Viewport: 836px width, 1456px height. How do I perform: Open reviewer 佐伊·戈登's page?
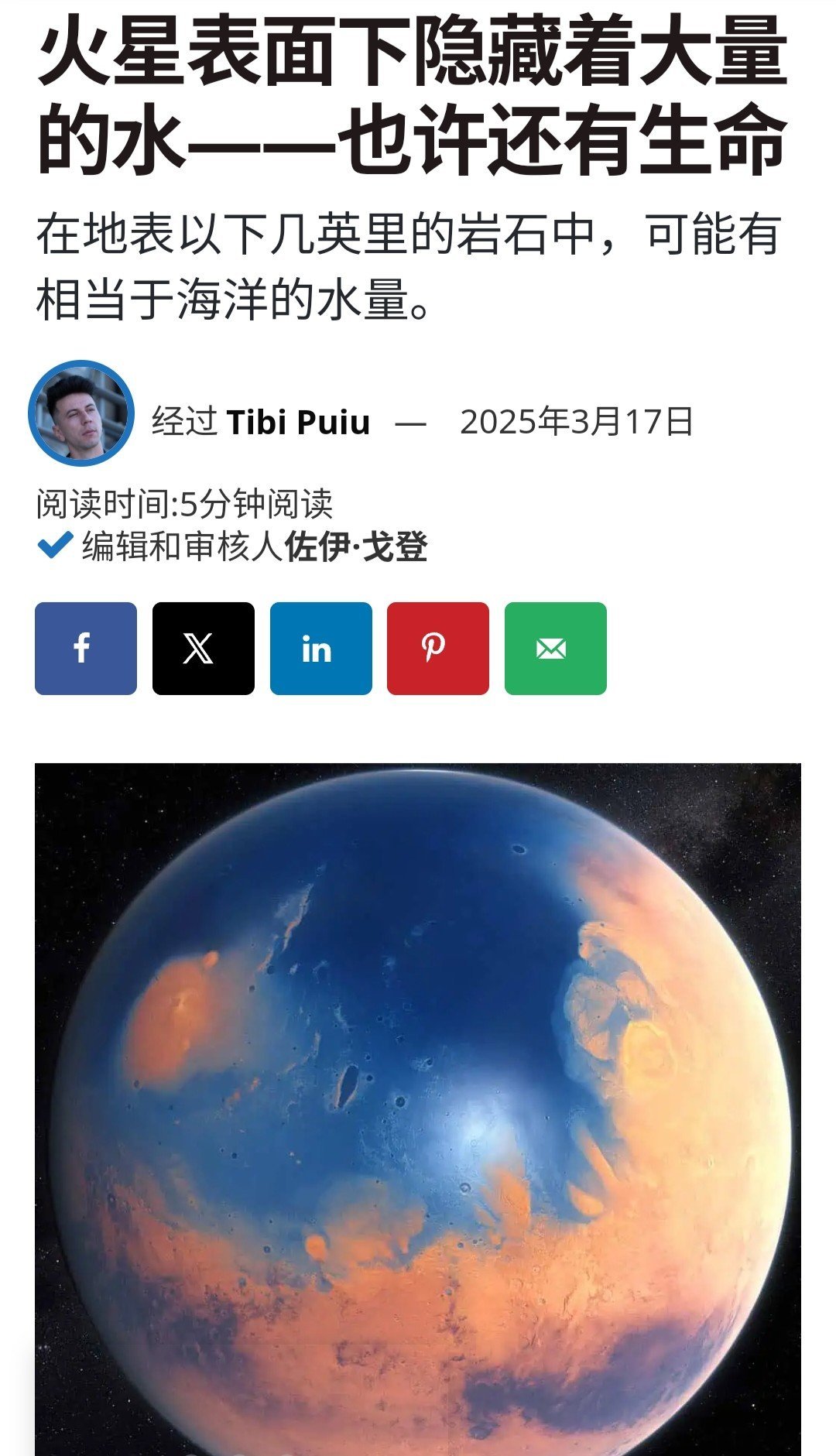pyautogui.click(x=356, y=546)
